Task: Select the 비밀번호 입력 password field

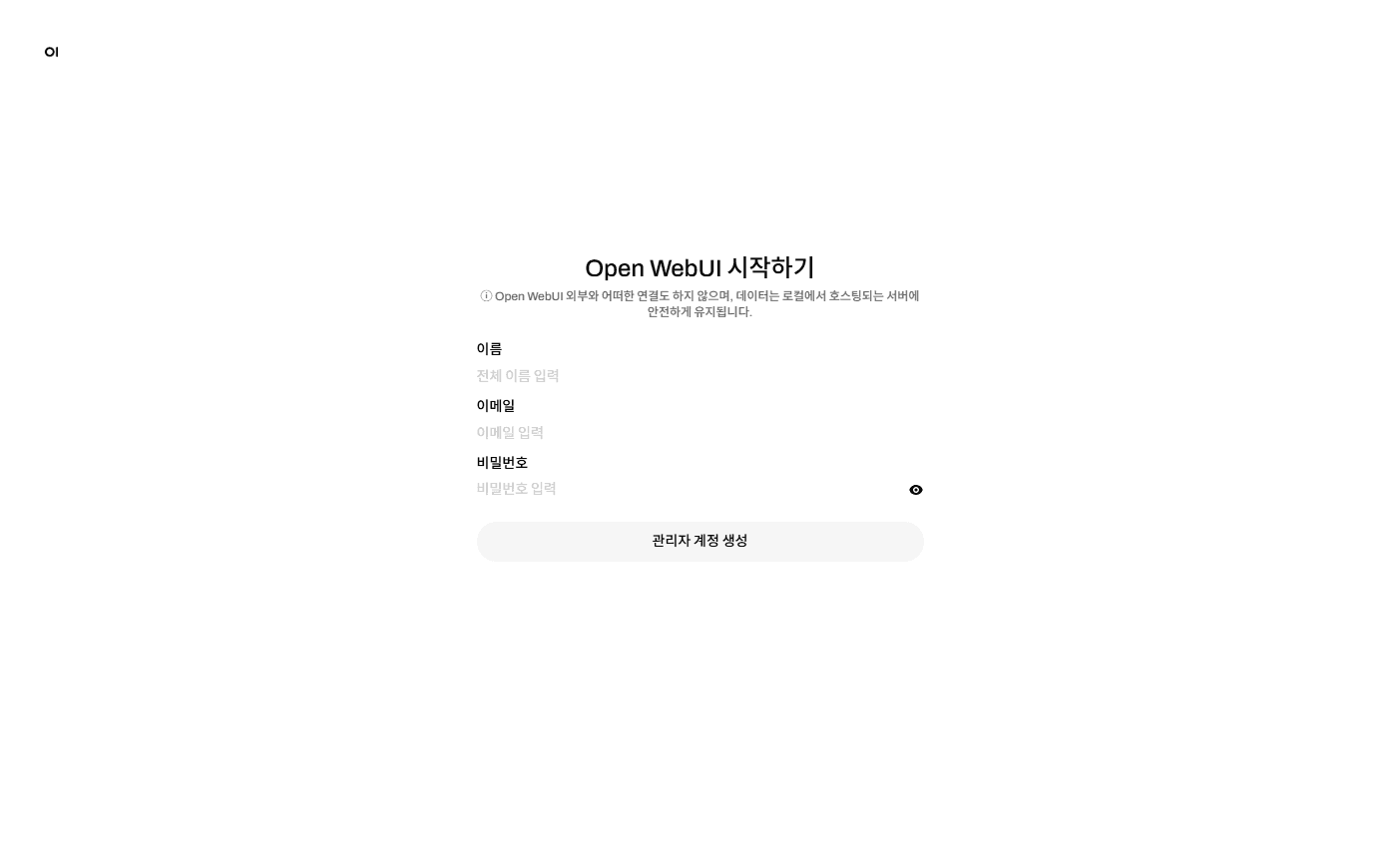Action: click(x=689, y=489)
